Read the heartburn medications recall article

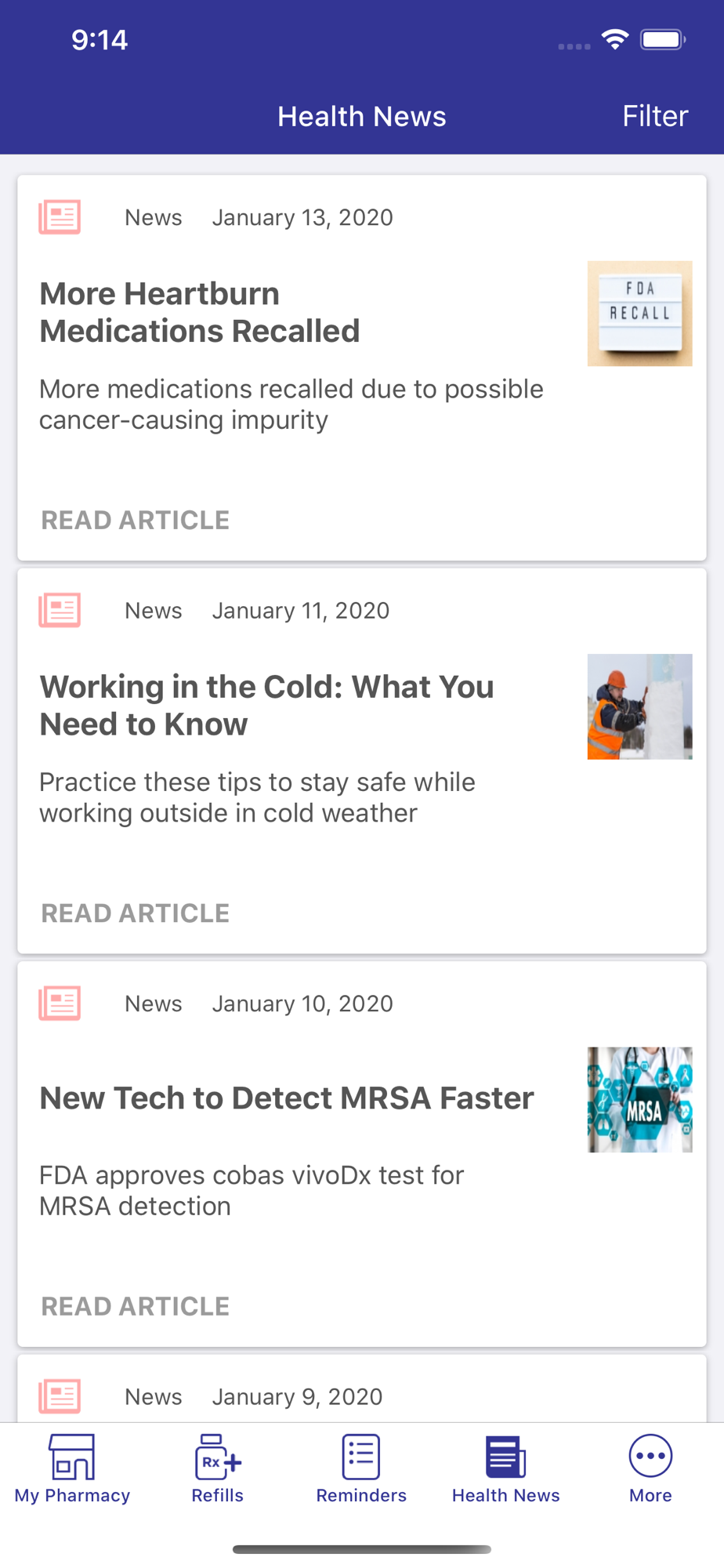tap(136, 520)
